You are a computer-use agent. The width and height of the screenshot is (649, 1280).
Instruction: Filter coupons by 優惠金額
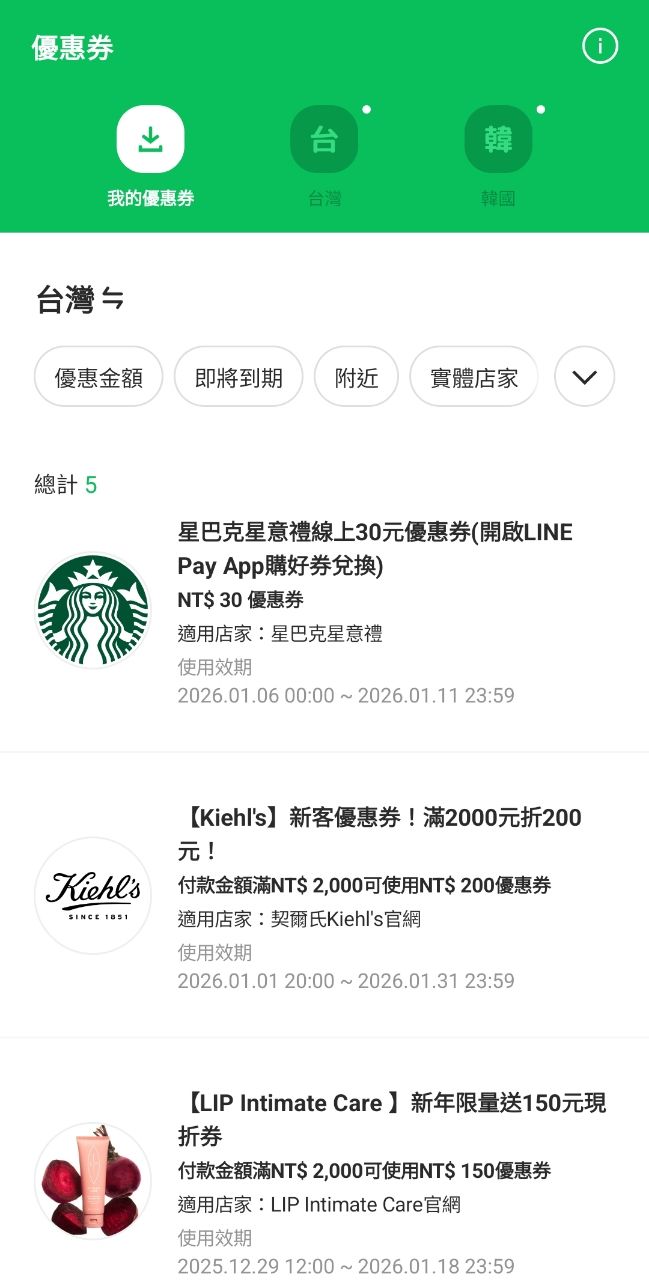(98, 377)
